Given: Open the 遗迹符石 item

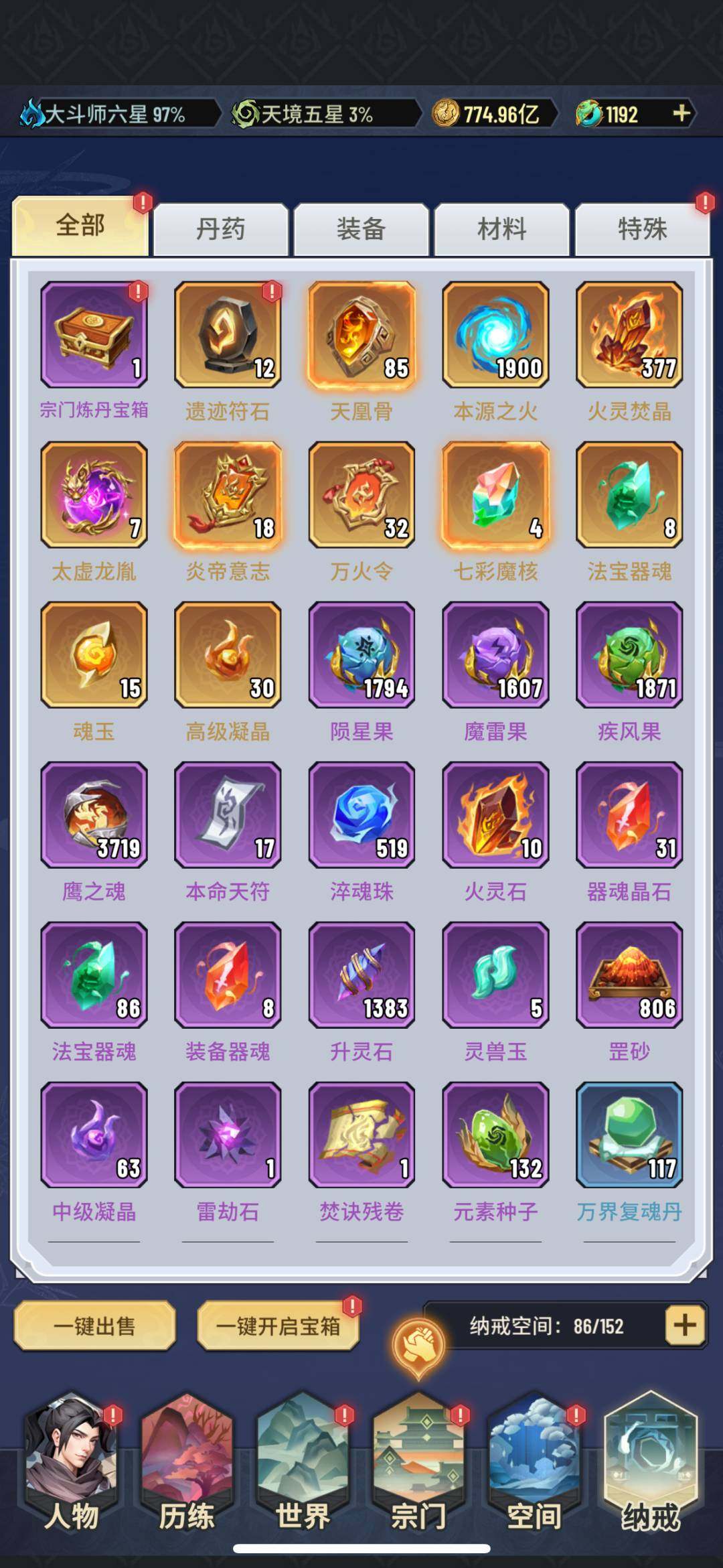Looking at the screenshot, I should coord(228,335).
